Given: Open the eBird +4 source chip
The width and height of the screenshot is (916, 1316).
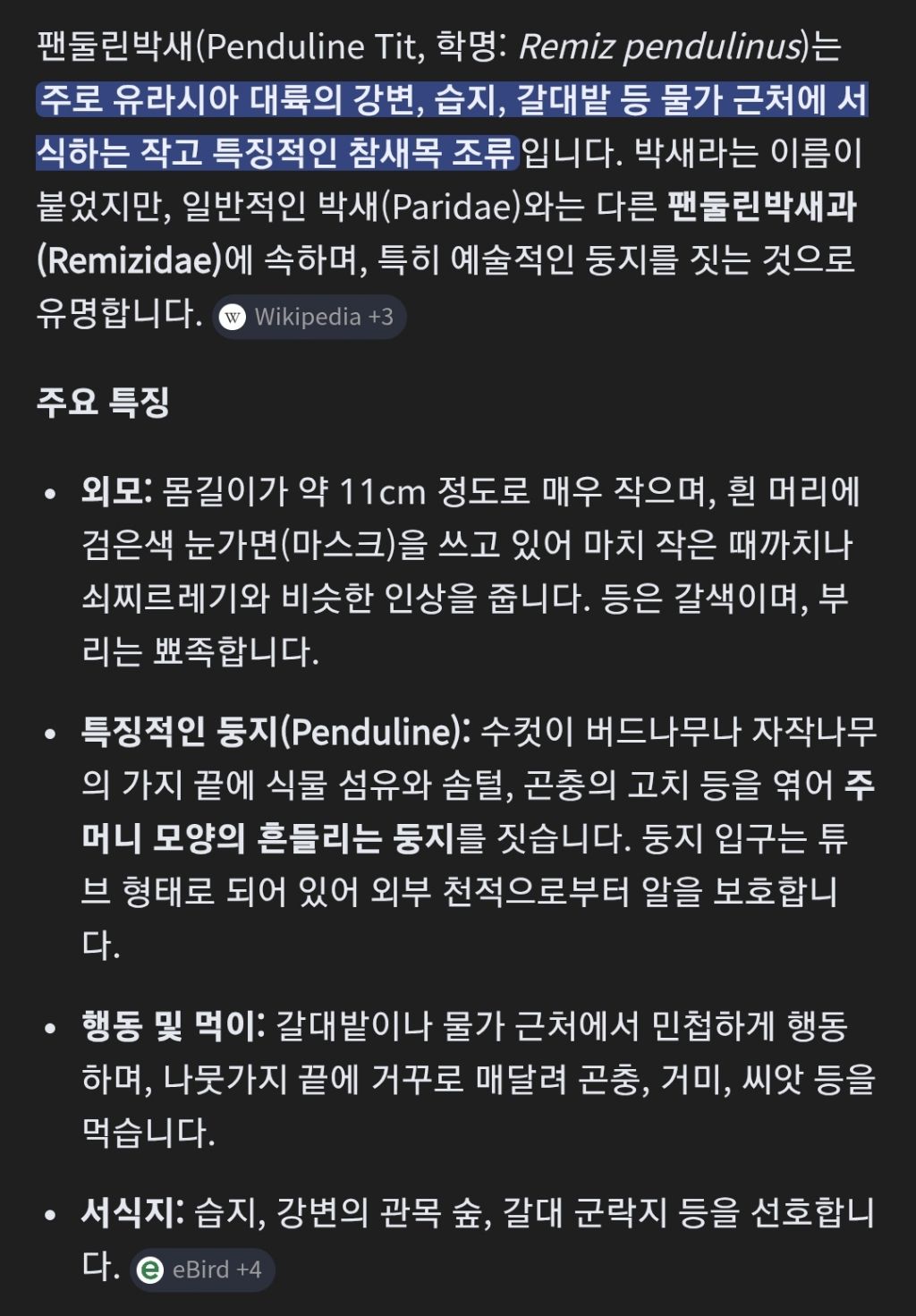Looking at the screenshot, I should pyautogui.click(x=202, y=1269).
